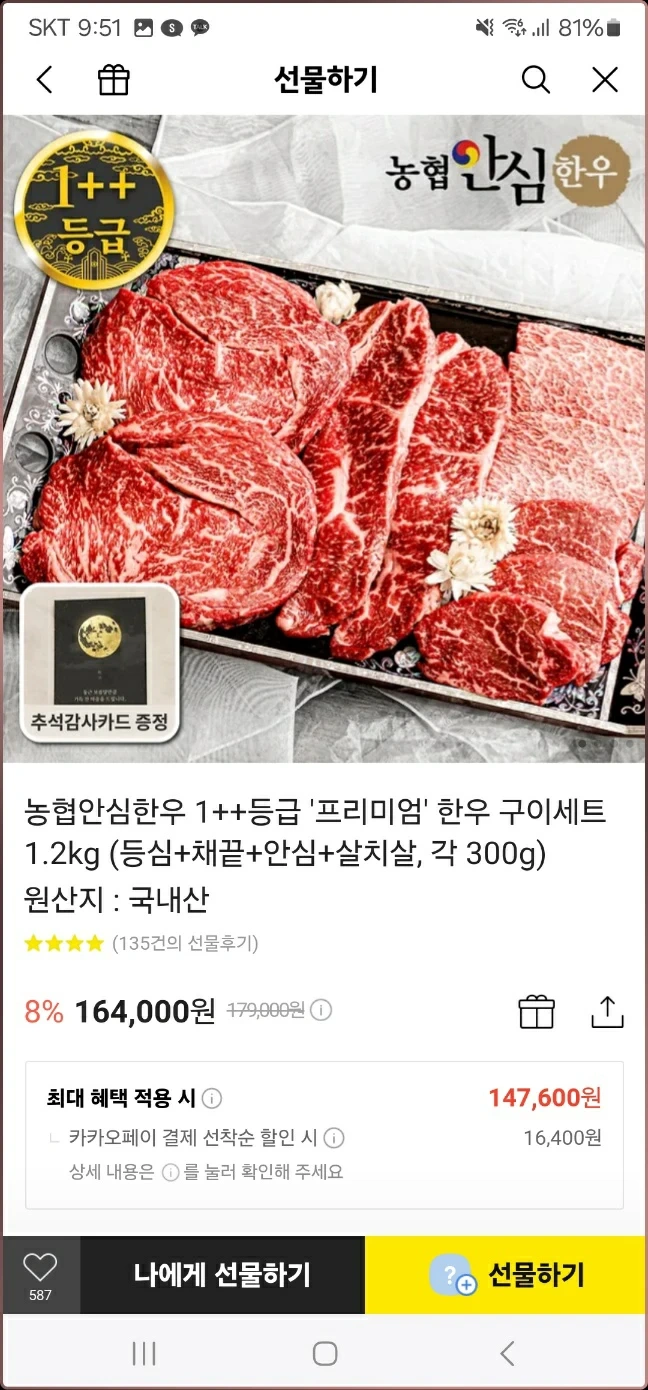Tap 나에게 선물하기 button
Screen dimensions: 648x1390
(x=222, y=1275)
